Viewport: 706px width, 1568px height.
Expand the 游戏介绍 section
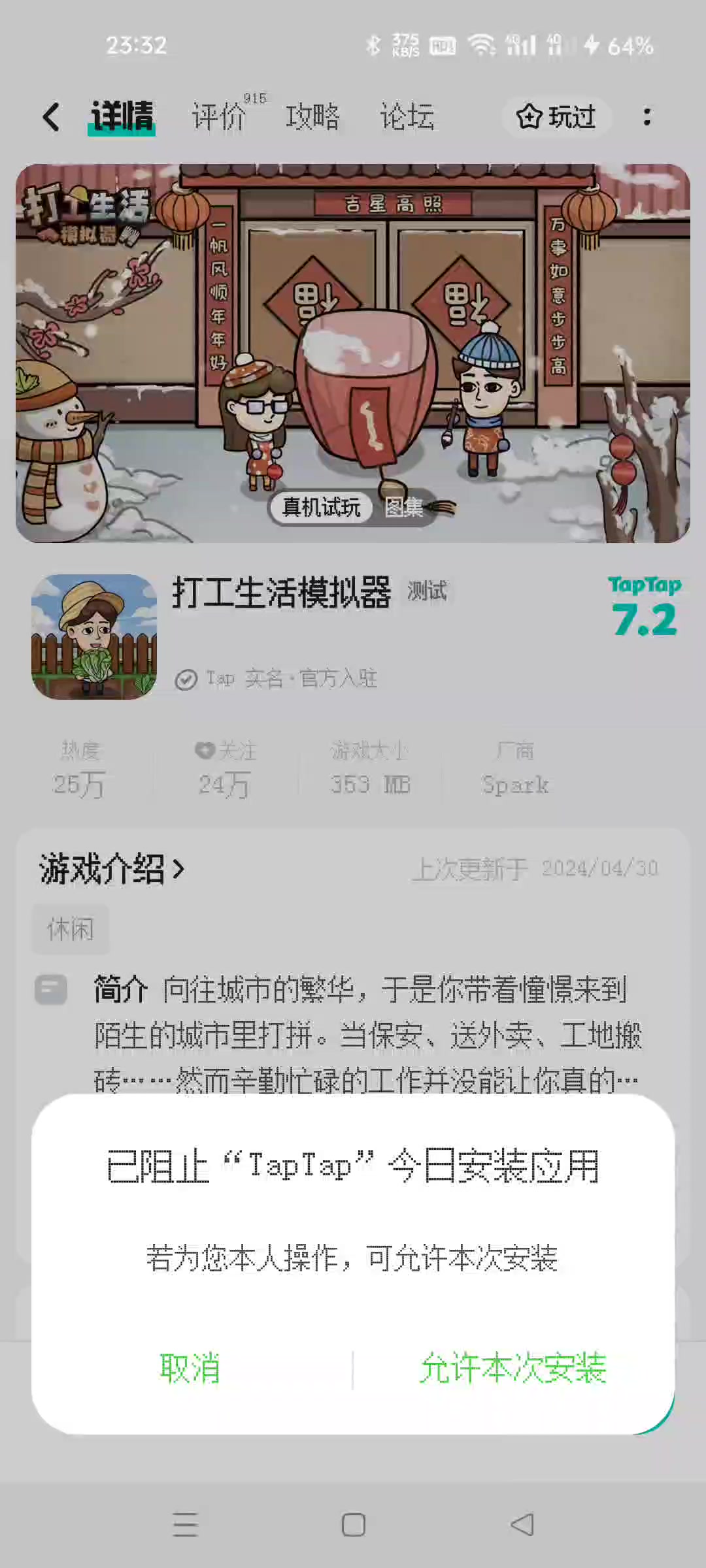pos(112,869)
